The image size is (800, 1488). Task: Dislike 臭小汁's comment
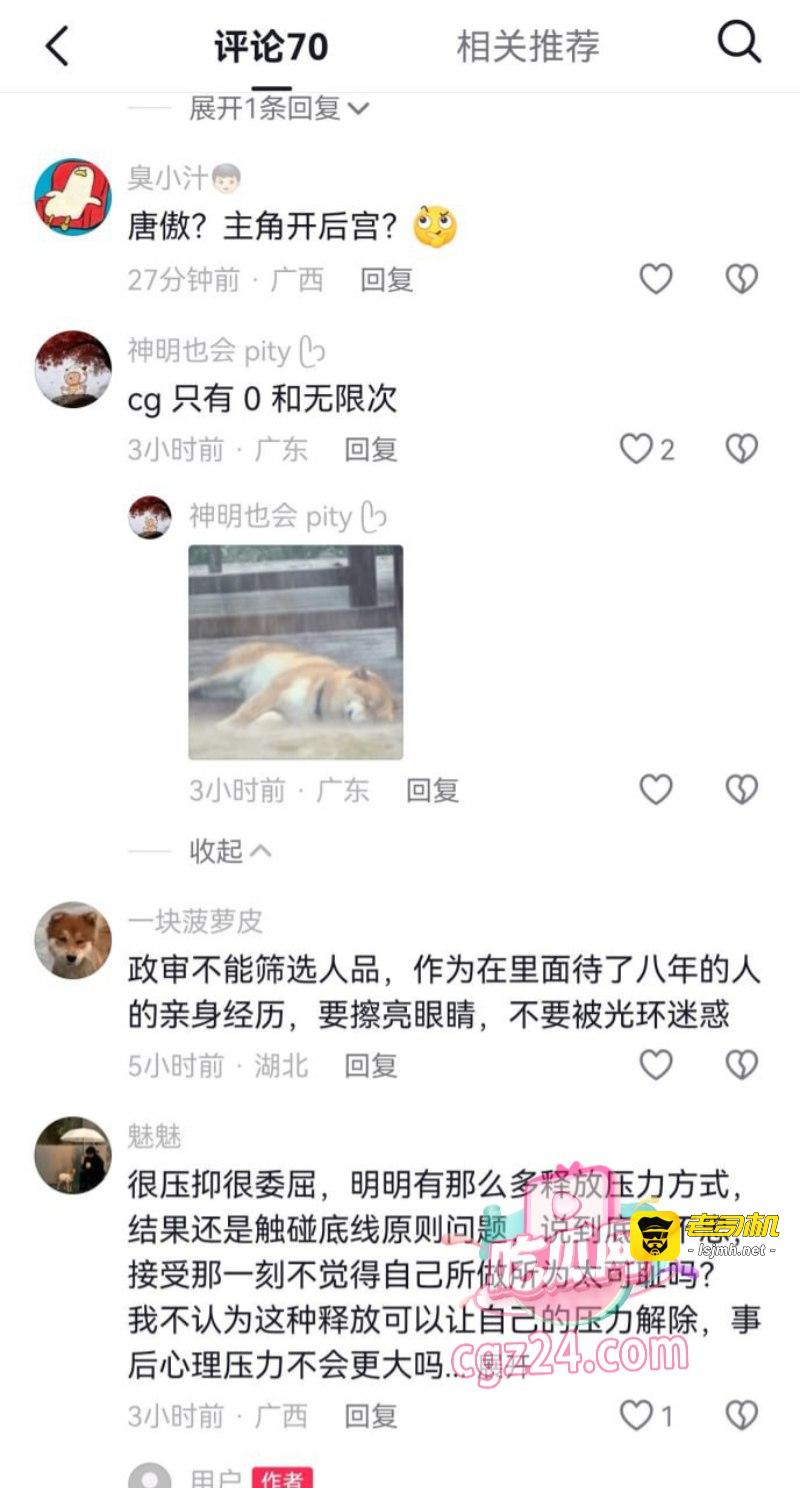point(741,279)
